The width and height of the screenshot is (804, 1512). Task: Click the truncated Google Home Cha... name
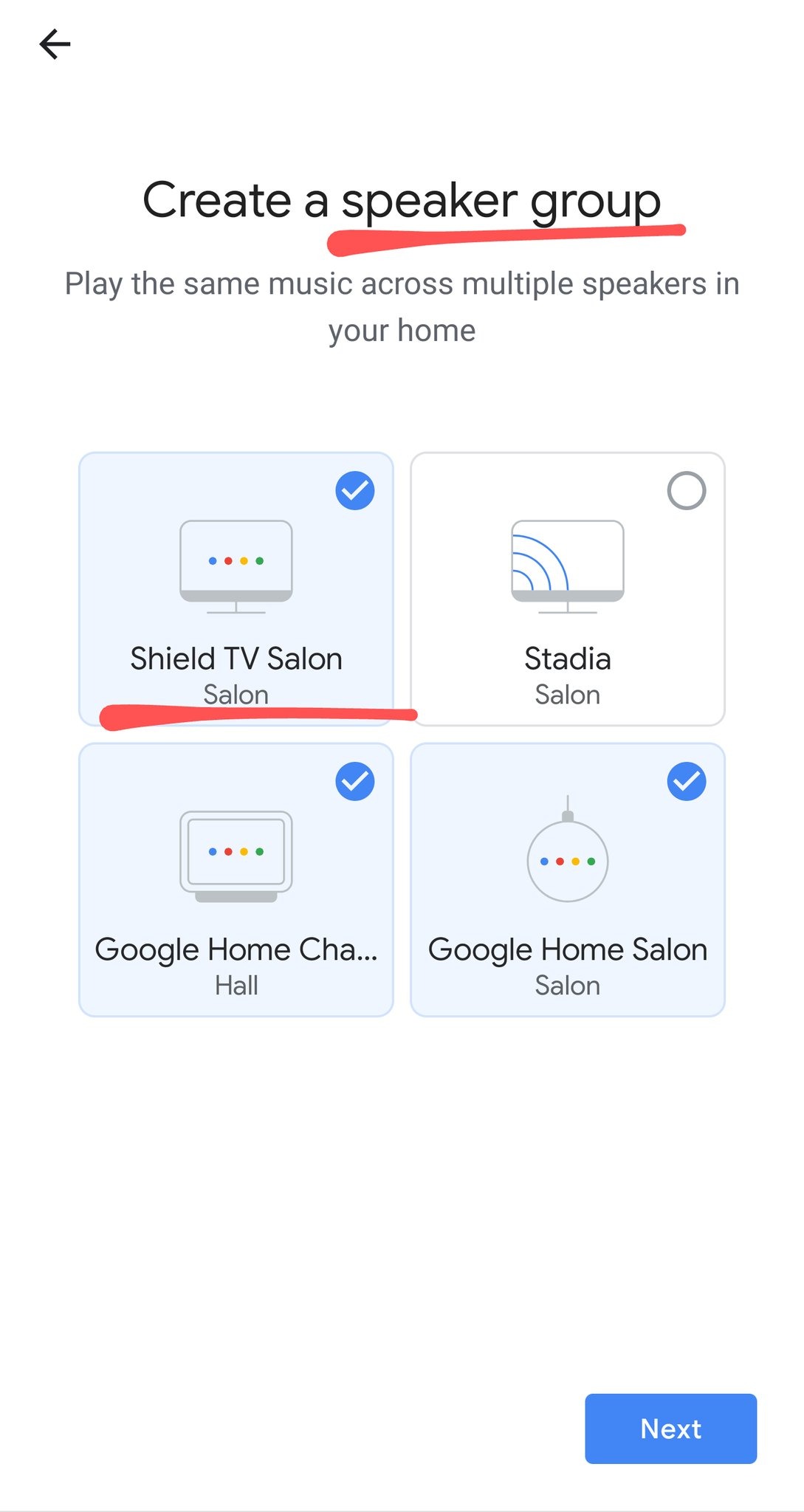pyautogui.click(x=237, y=950)
